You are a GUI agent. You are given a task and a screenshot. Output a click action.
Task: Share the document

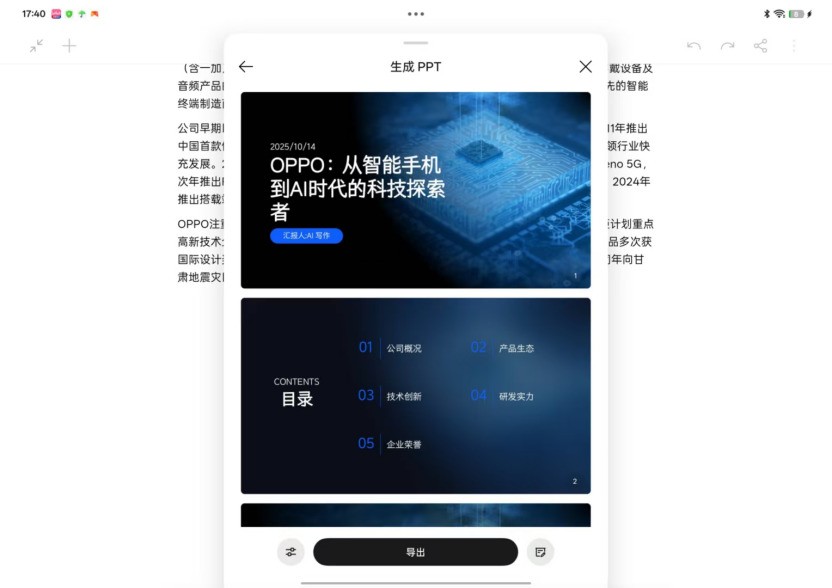pyautogui.click(x=761, y=46)
